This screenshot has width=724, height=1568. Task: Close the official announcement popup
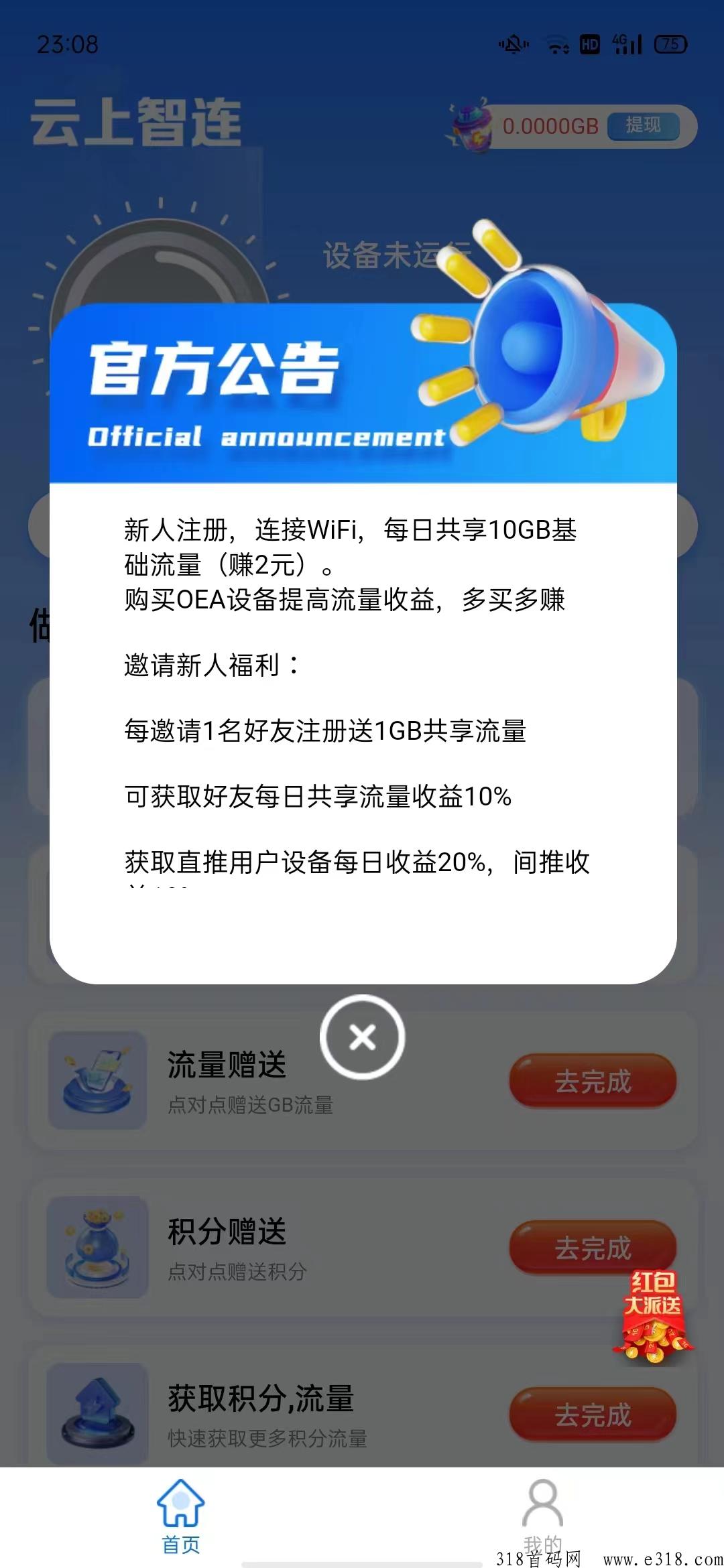pos(362,1037)
